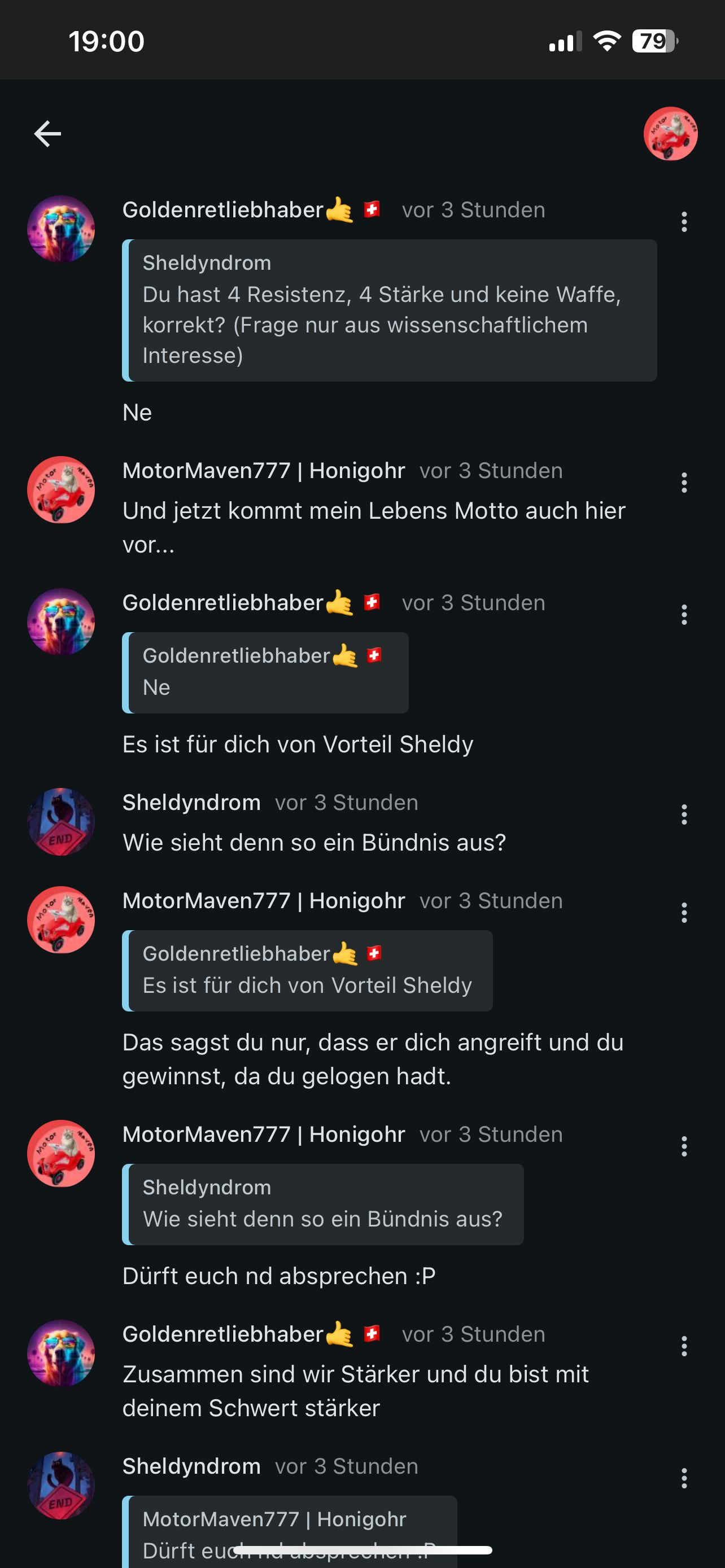Image resolution: width=725 pixels, height=1568 pixels.
Task: Open username Sheldyndrom above the "Bündnis" question
Action: pyautogui.click(x=191, y=802)
